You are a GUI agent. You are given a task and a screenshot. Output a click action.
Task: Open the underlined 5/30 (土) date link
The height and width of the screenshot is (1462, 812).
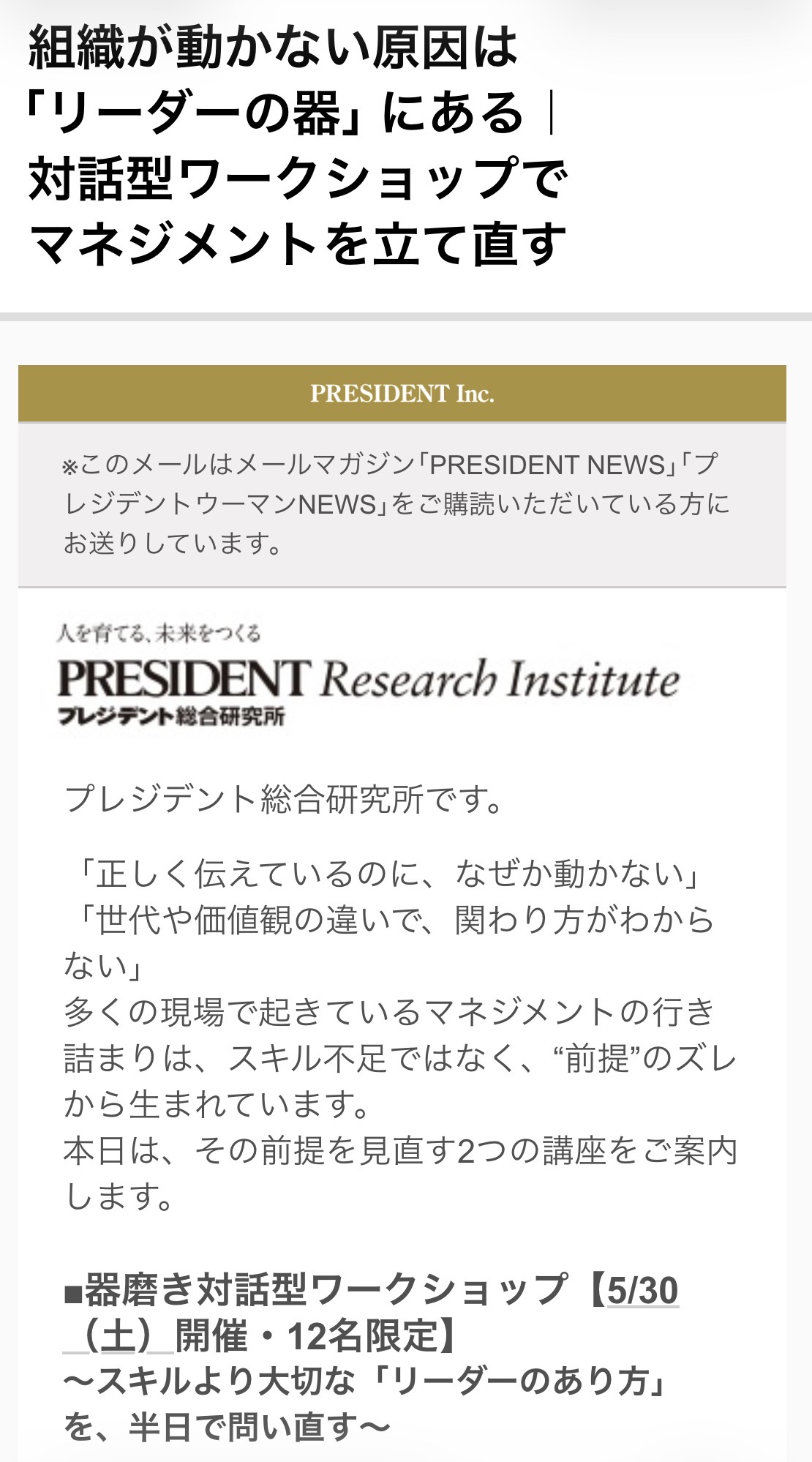click(x=642, y=1292)
